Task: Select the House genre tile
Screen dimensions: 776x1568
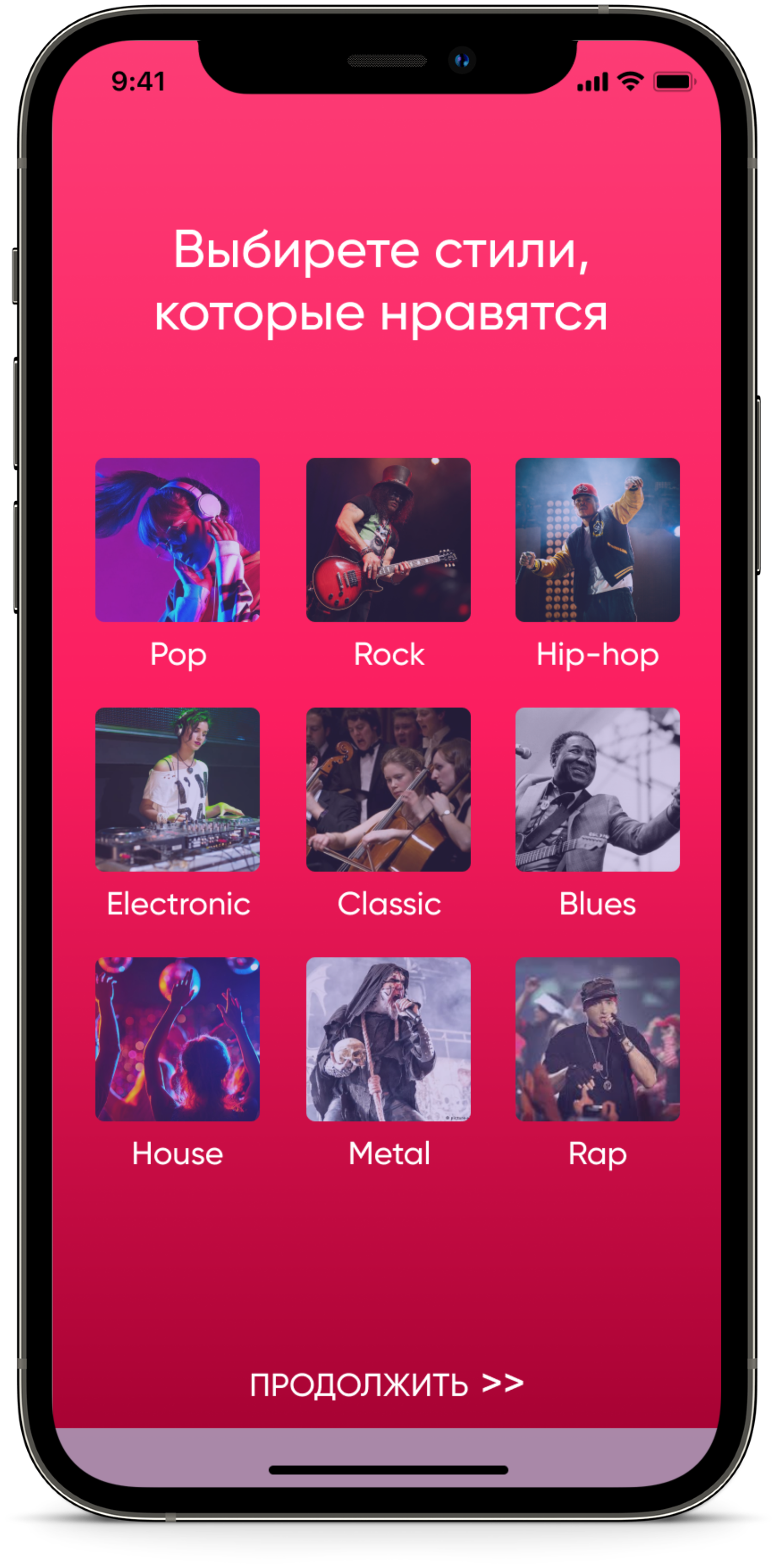Action: [177, 1039]
